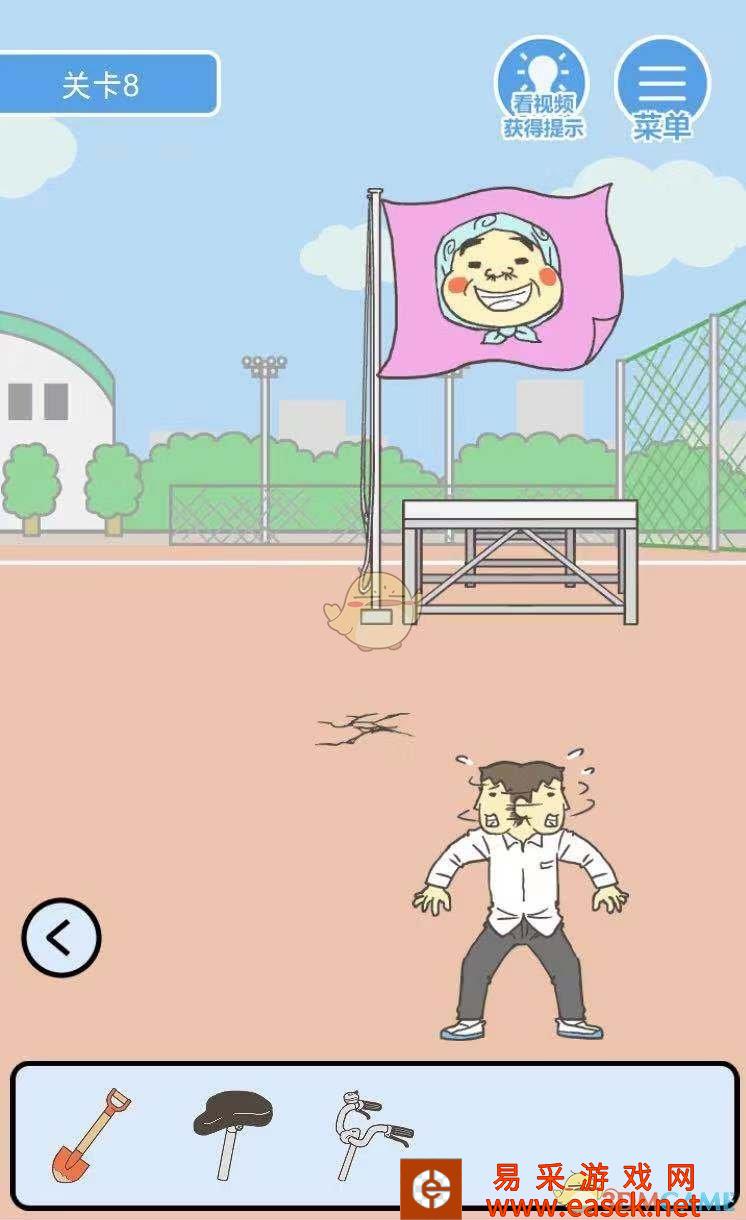Watch a video to get a hint
The width and height of the screenshot is (746, 1220).
[x=541, y=87]
